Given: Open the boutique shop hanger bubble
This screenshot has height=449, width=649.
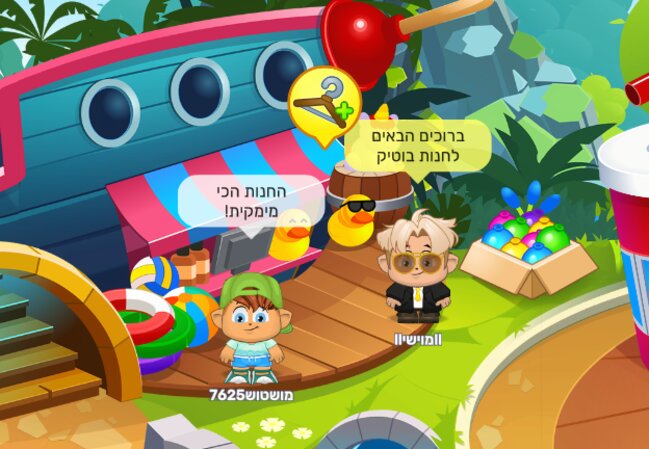Looking at the screenshot, I should 324,99.
